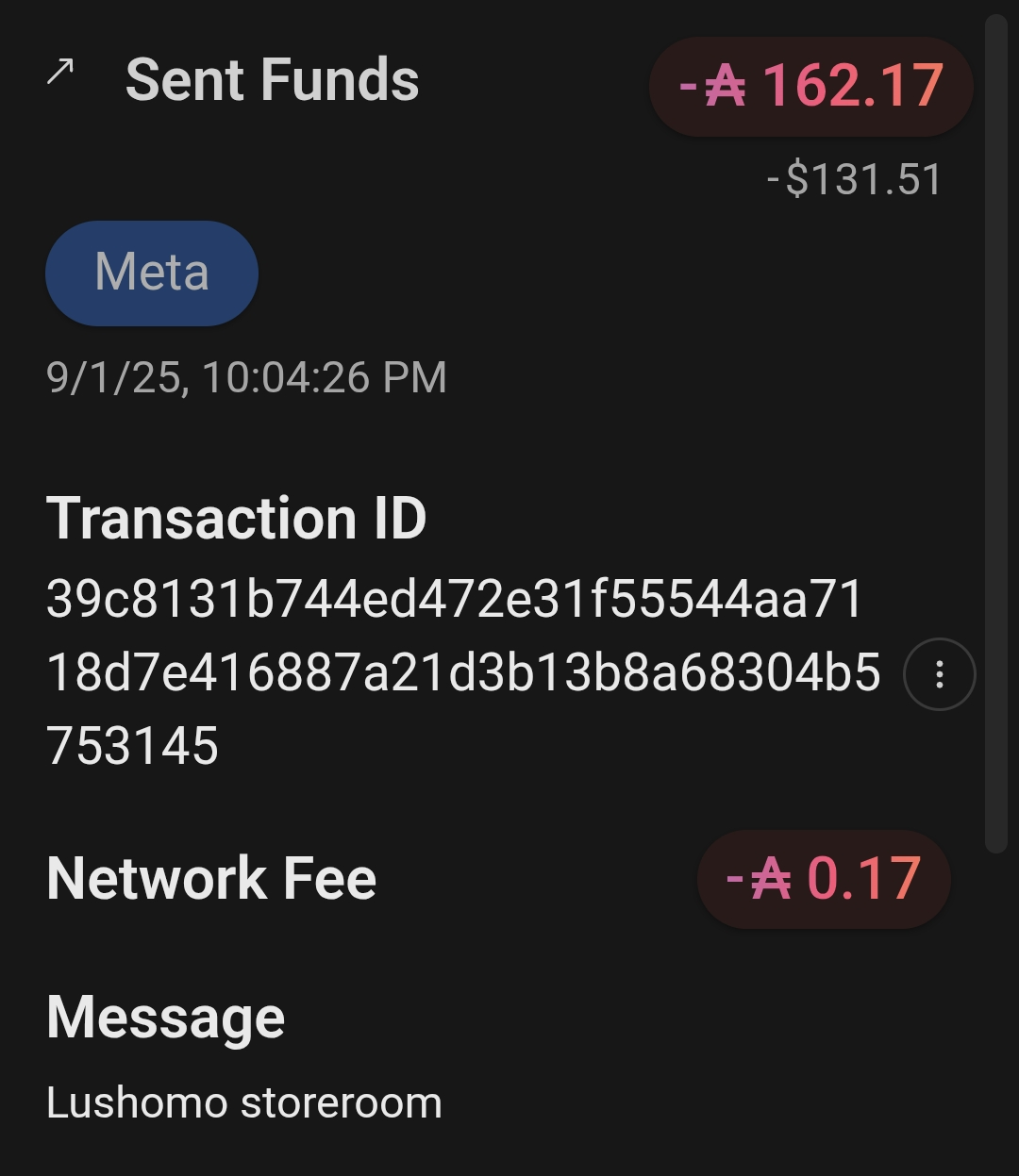This screenshot has width=1019, height=1176.
Task: Open the transaction ID options menu
Action: point(939,674)
